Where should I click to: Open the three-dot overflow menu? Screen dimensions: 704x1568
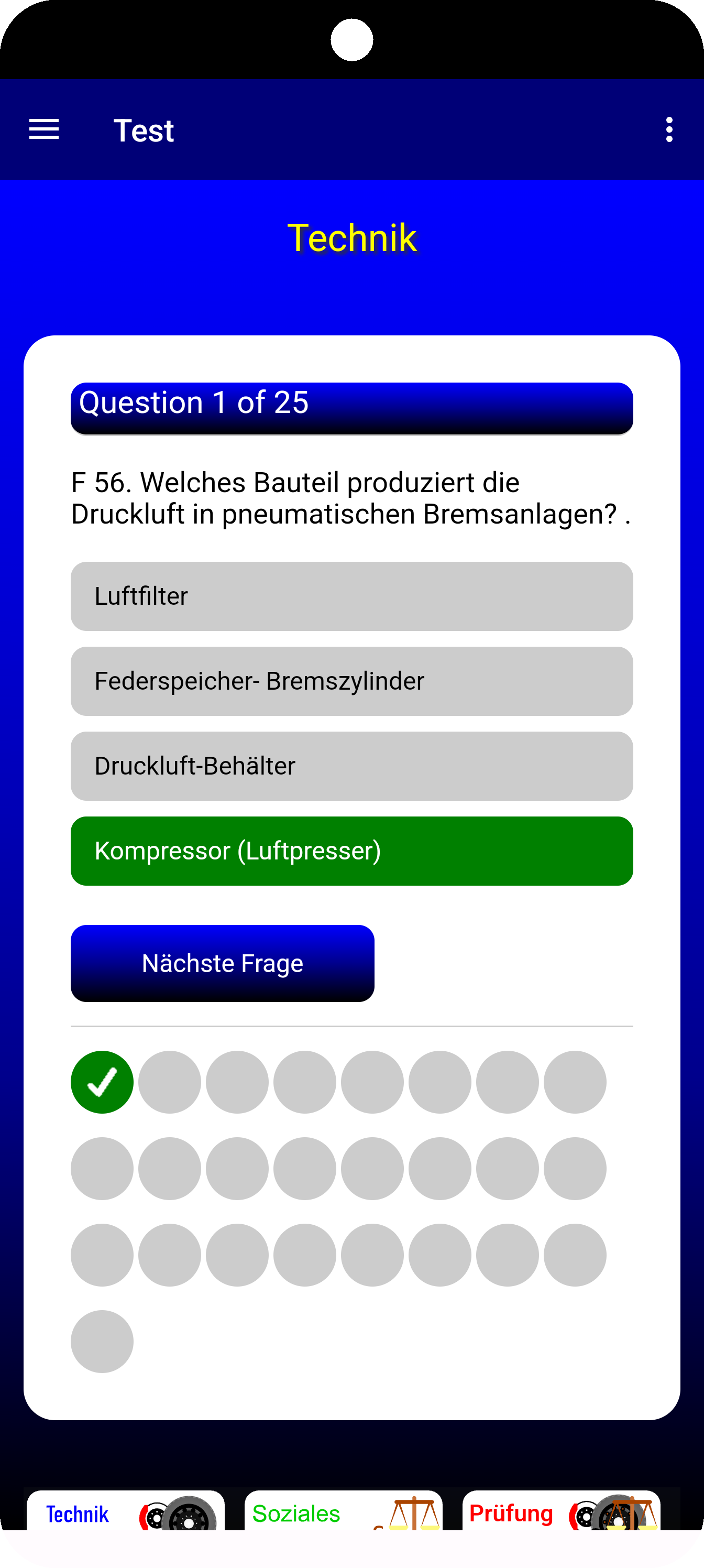pos(669,129)
